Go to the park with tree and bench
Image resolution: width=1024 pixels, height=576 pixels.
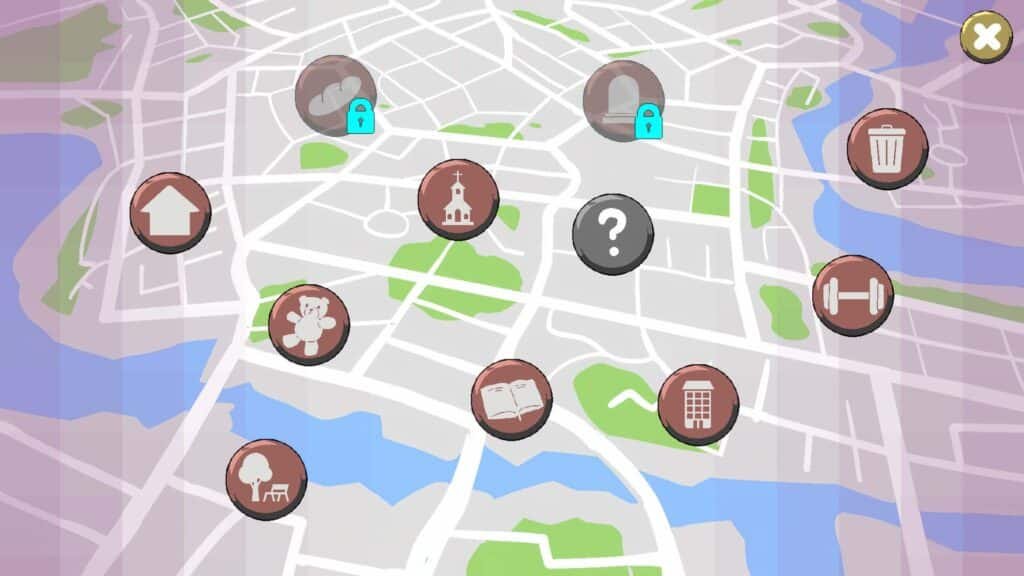(266, 479)
